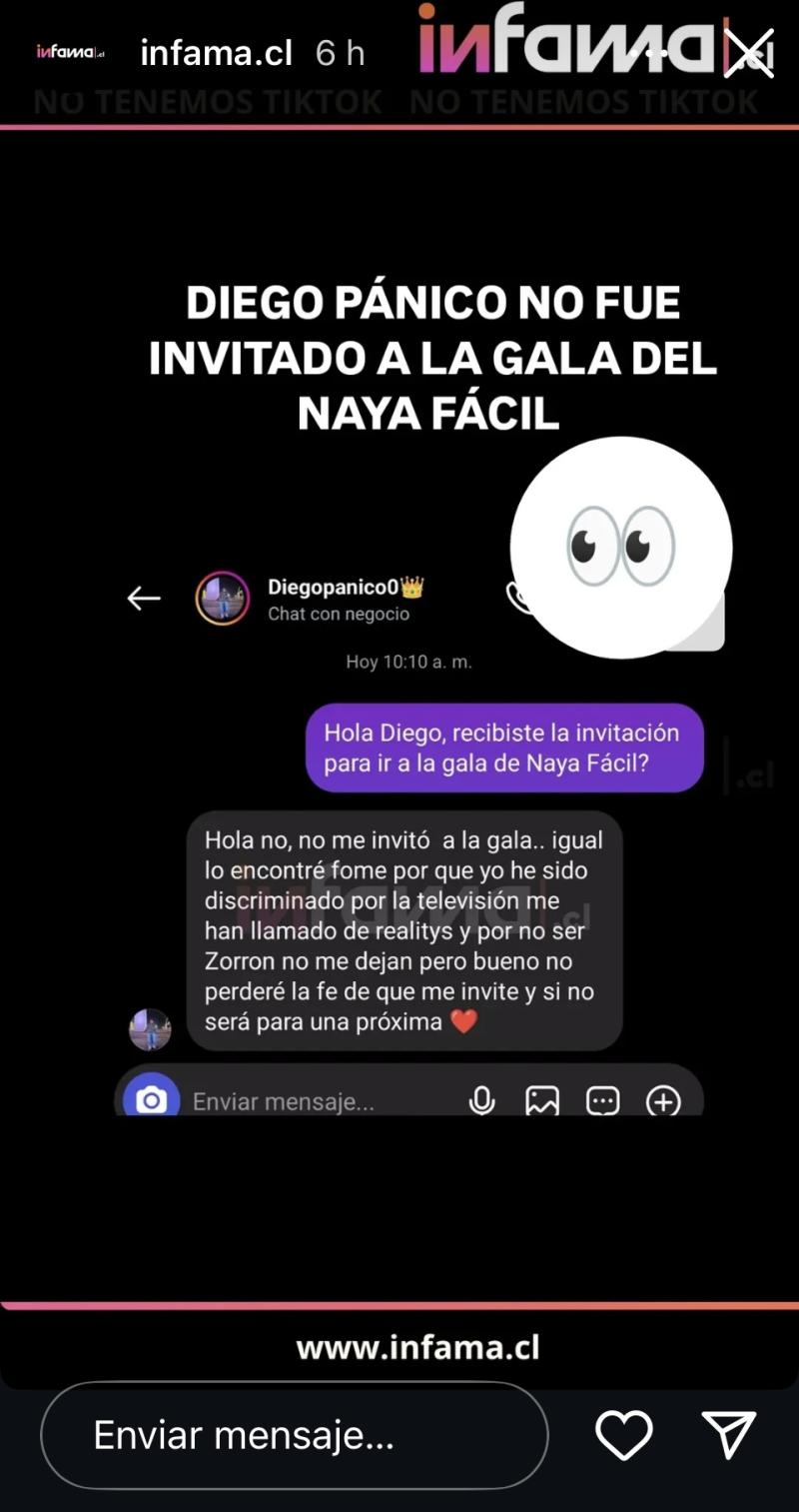Tap Diego's reply message bubble
Screen dimensions: 799x1512
404,929
